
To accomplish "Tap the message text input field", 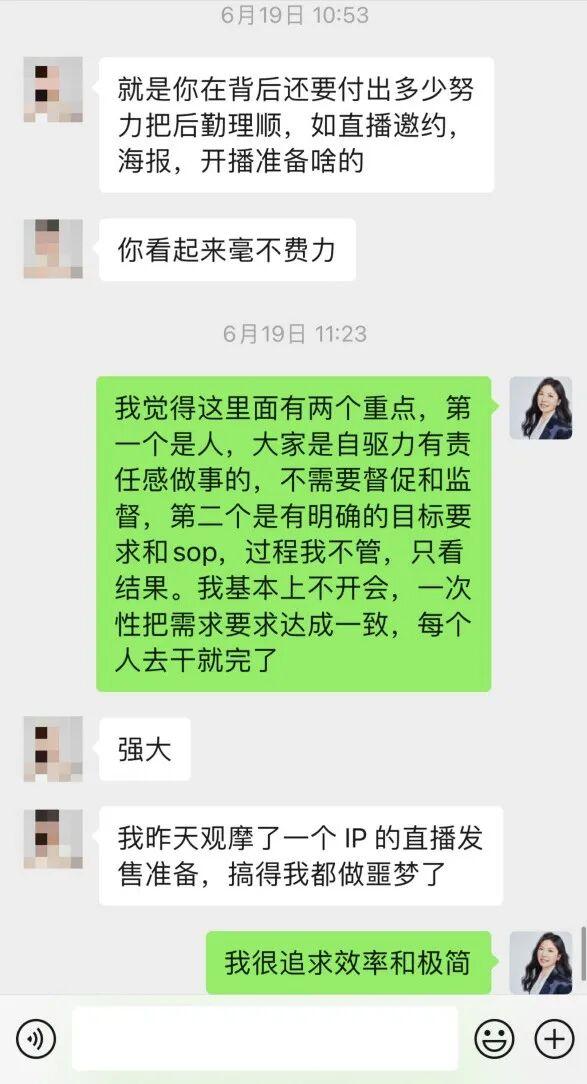I will [265, 1038].
